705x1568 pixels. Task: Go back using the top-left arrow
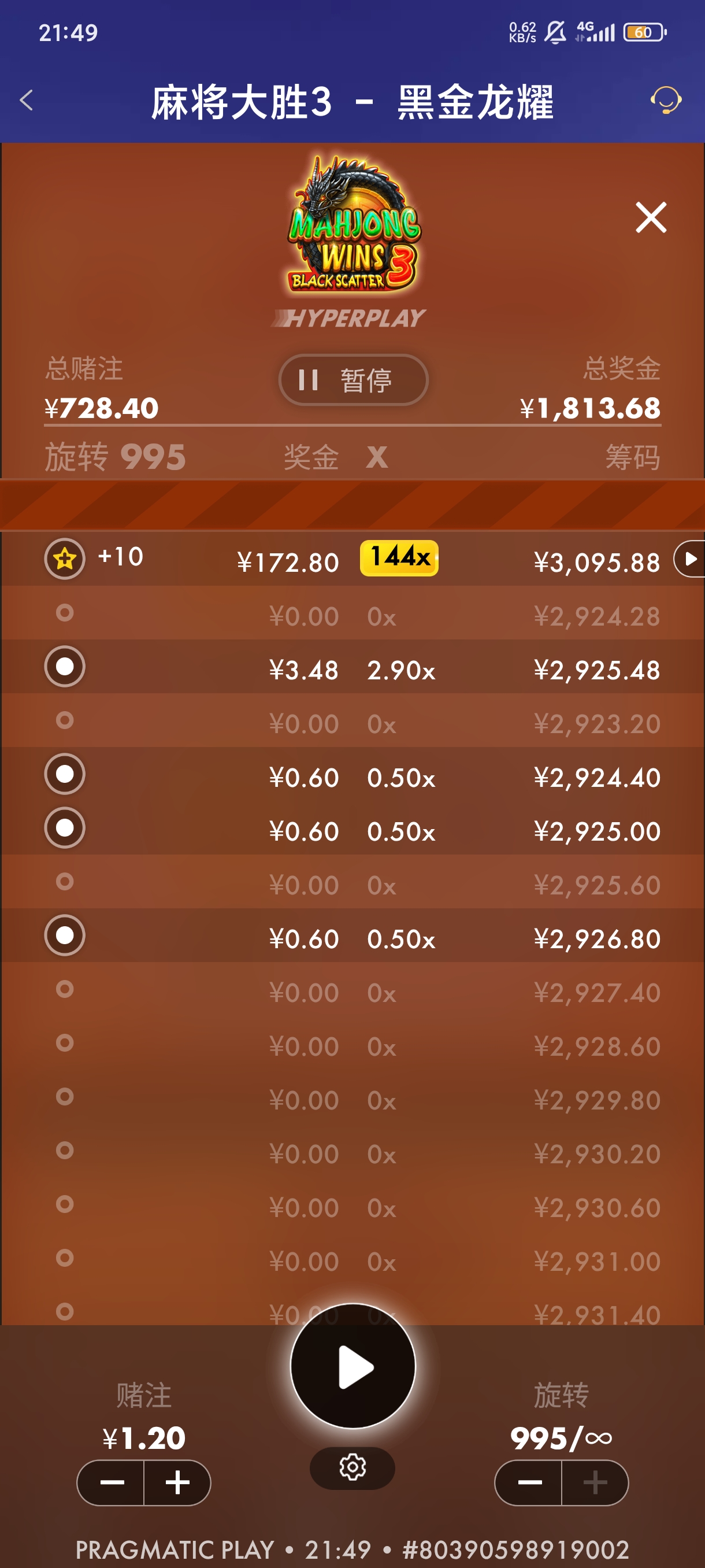27,101
